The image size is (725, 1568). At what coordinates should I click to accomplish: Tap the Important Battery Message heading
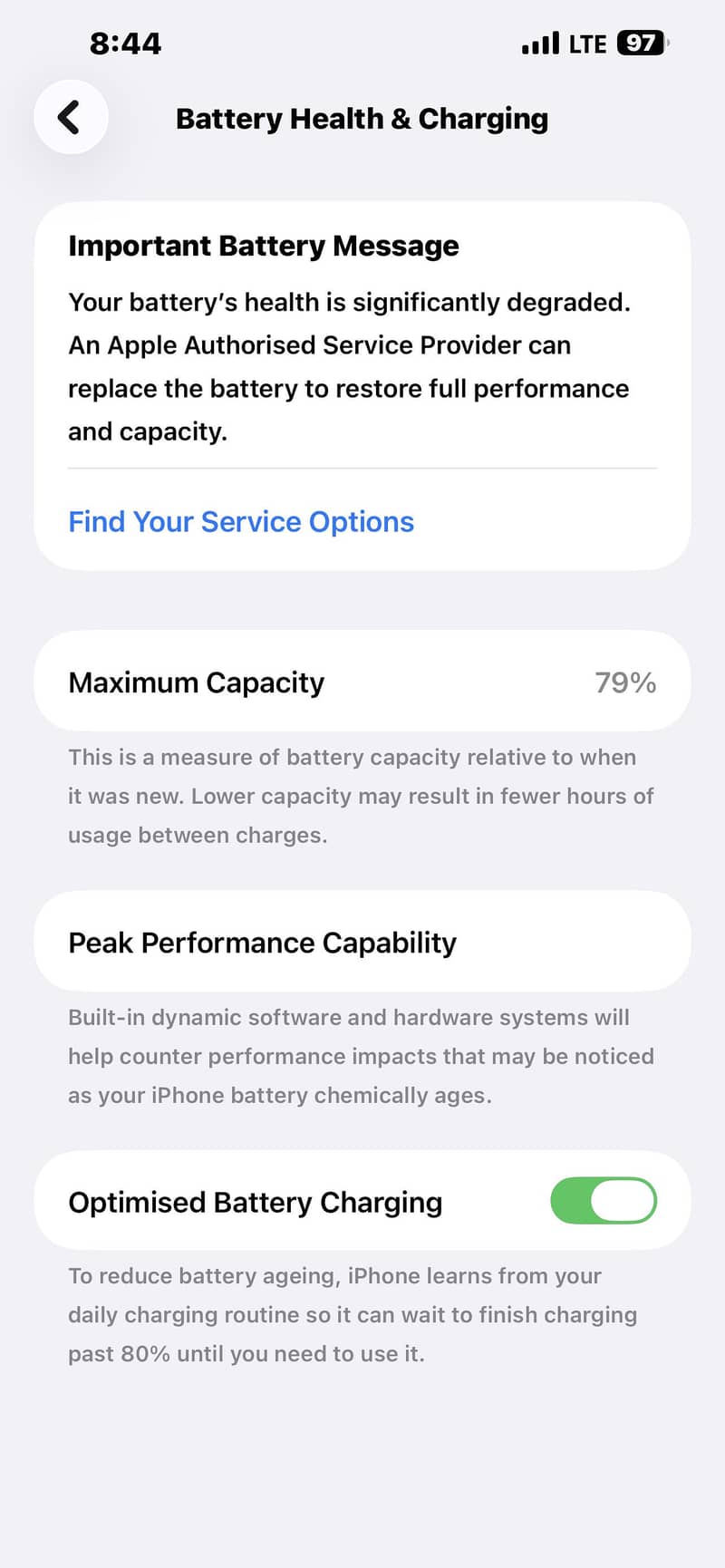point(264,246)
